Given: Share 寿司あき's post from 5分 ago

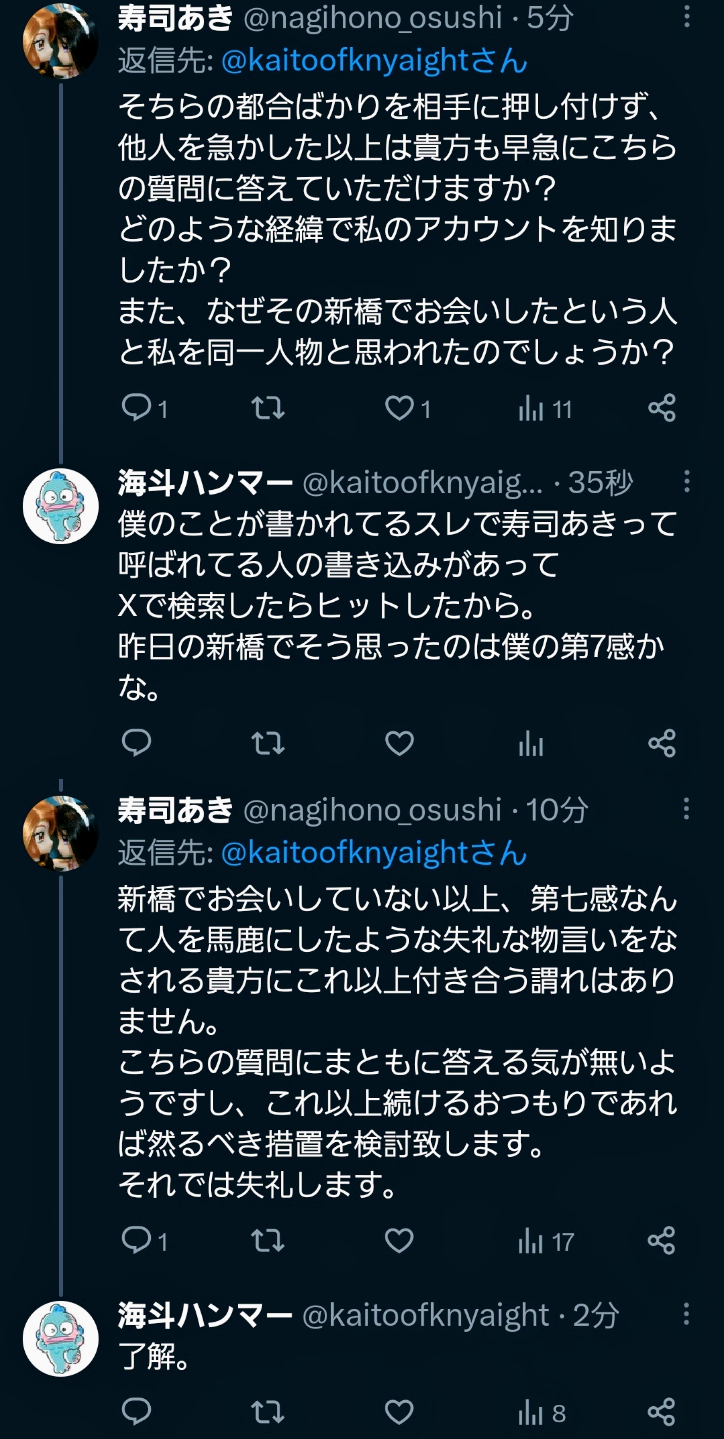Looking at the screenshot, I should coord(662,408).
